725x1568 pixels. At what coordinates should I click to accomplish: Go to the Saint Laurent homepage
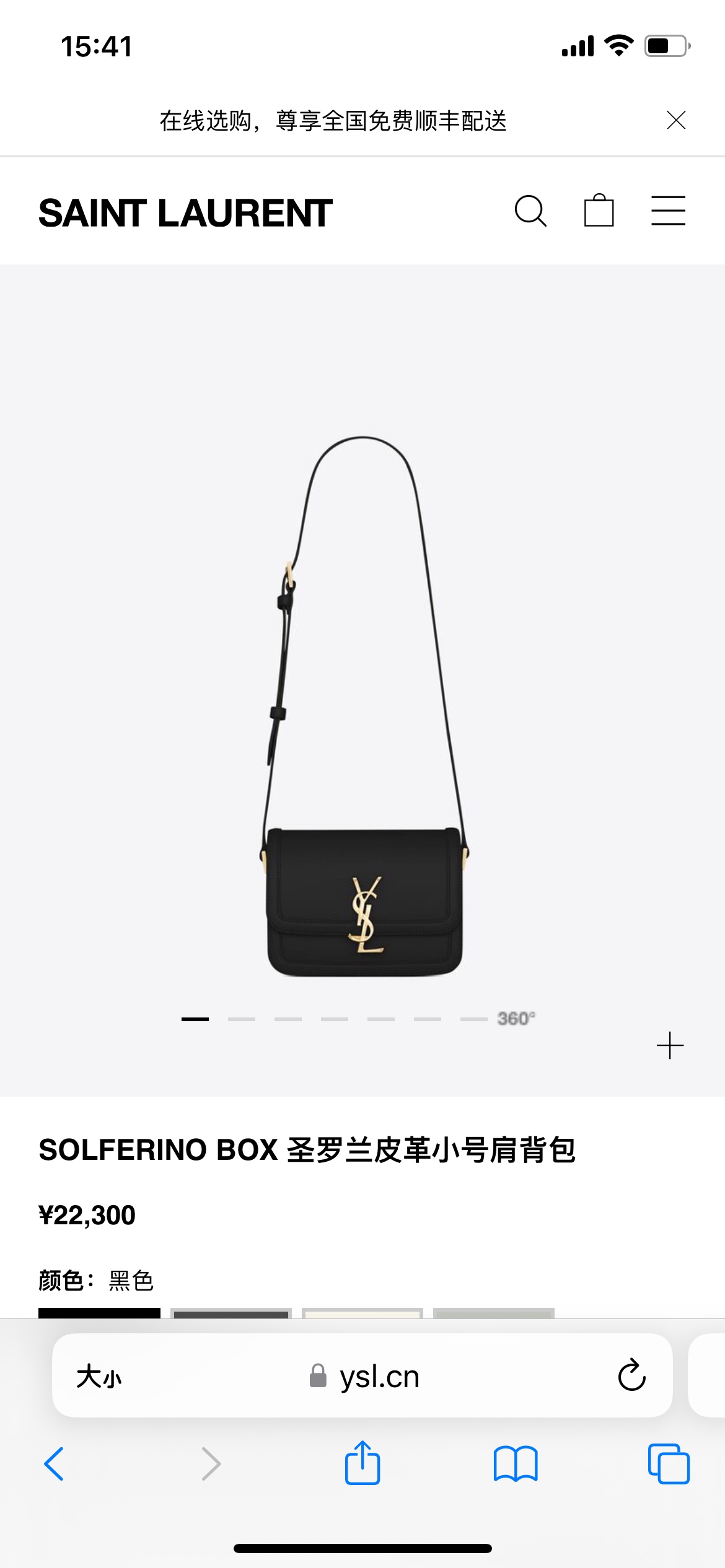click(x=185, y=213)
